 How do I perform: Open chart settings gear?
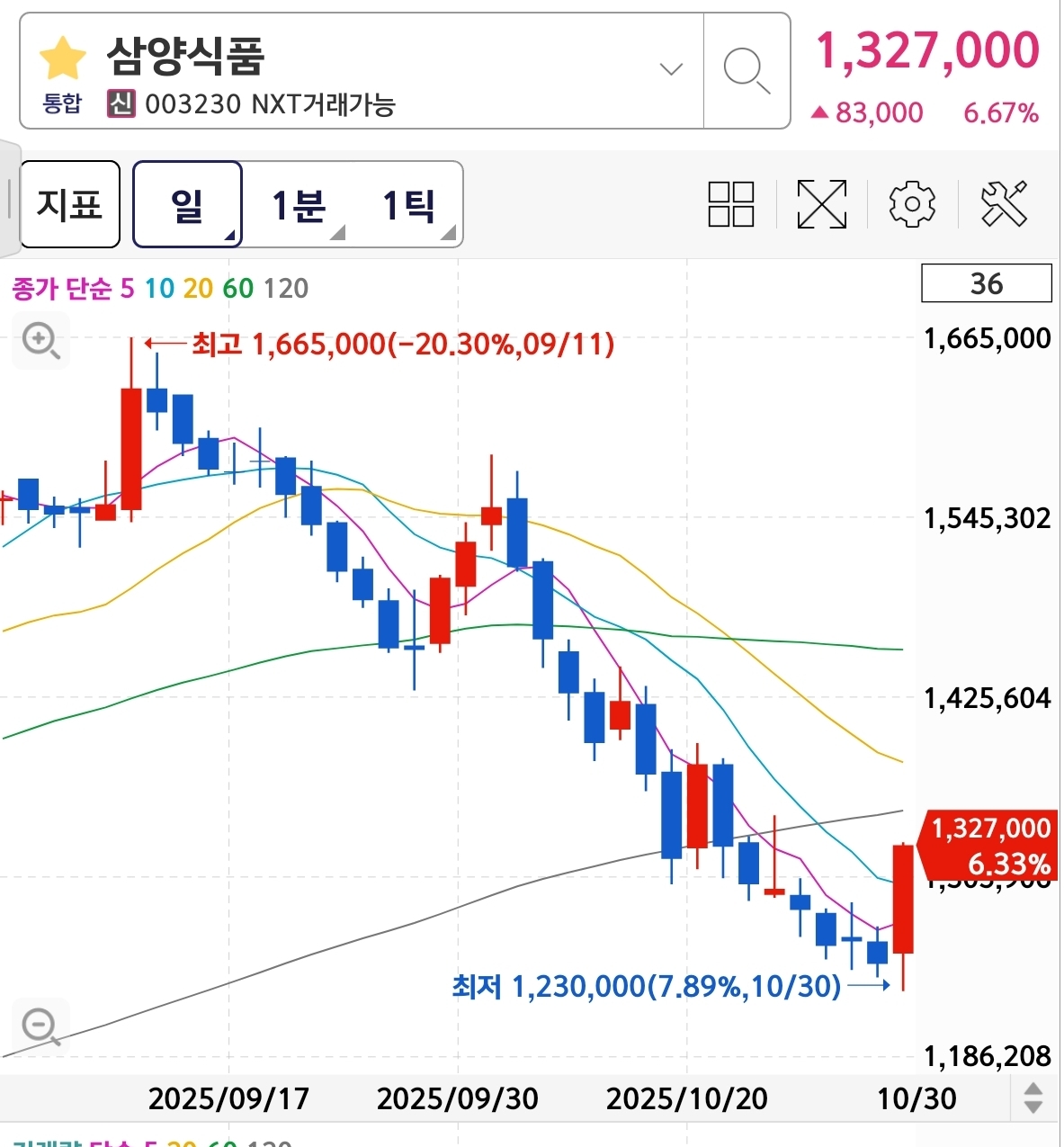pos(912,204)
